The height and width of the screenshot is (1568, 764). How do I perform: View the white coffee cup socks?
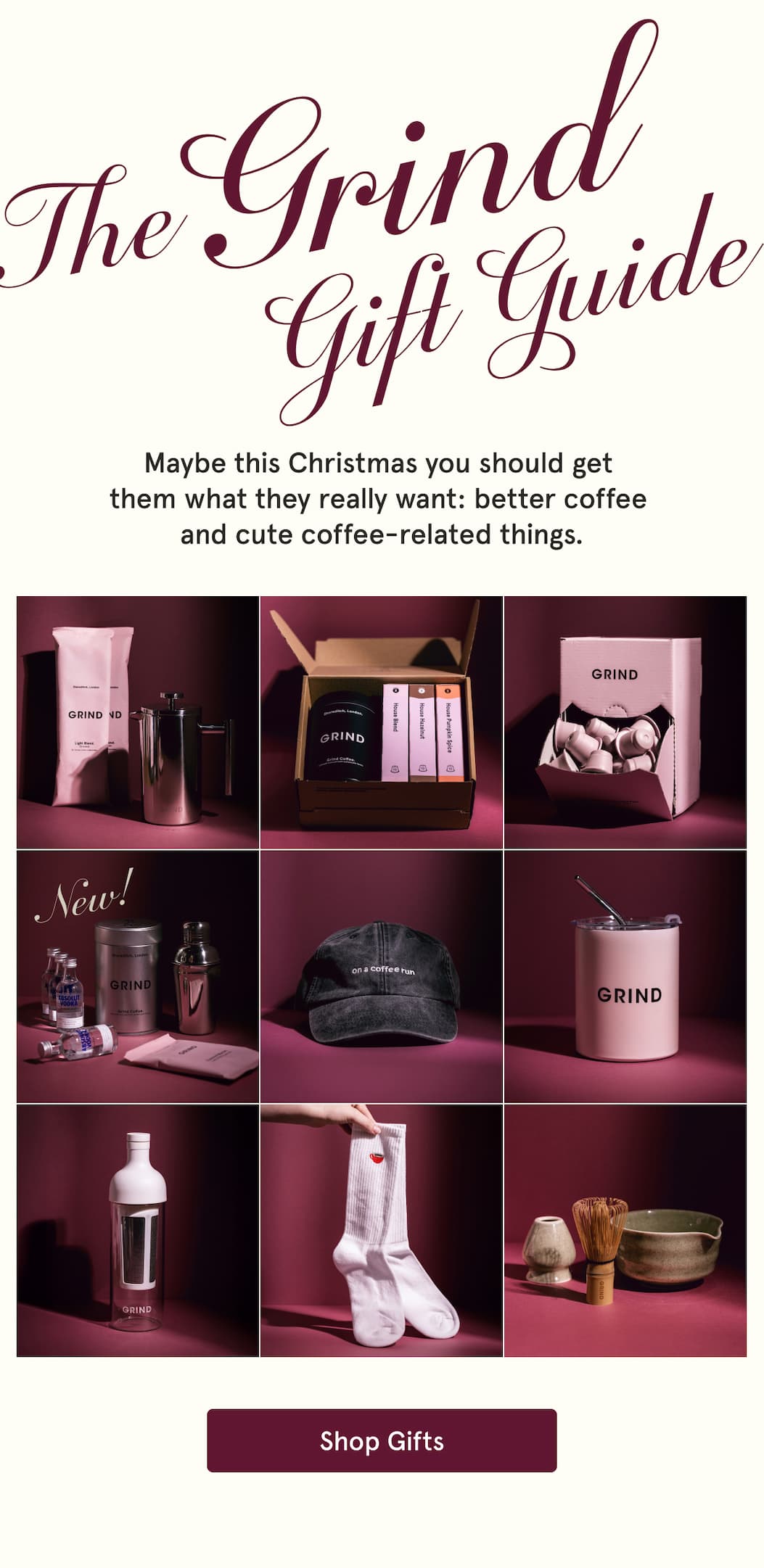[382, 1230]
